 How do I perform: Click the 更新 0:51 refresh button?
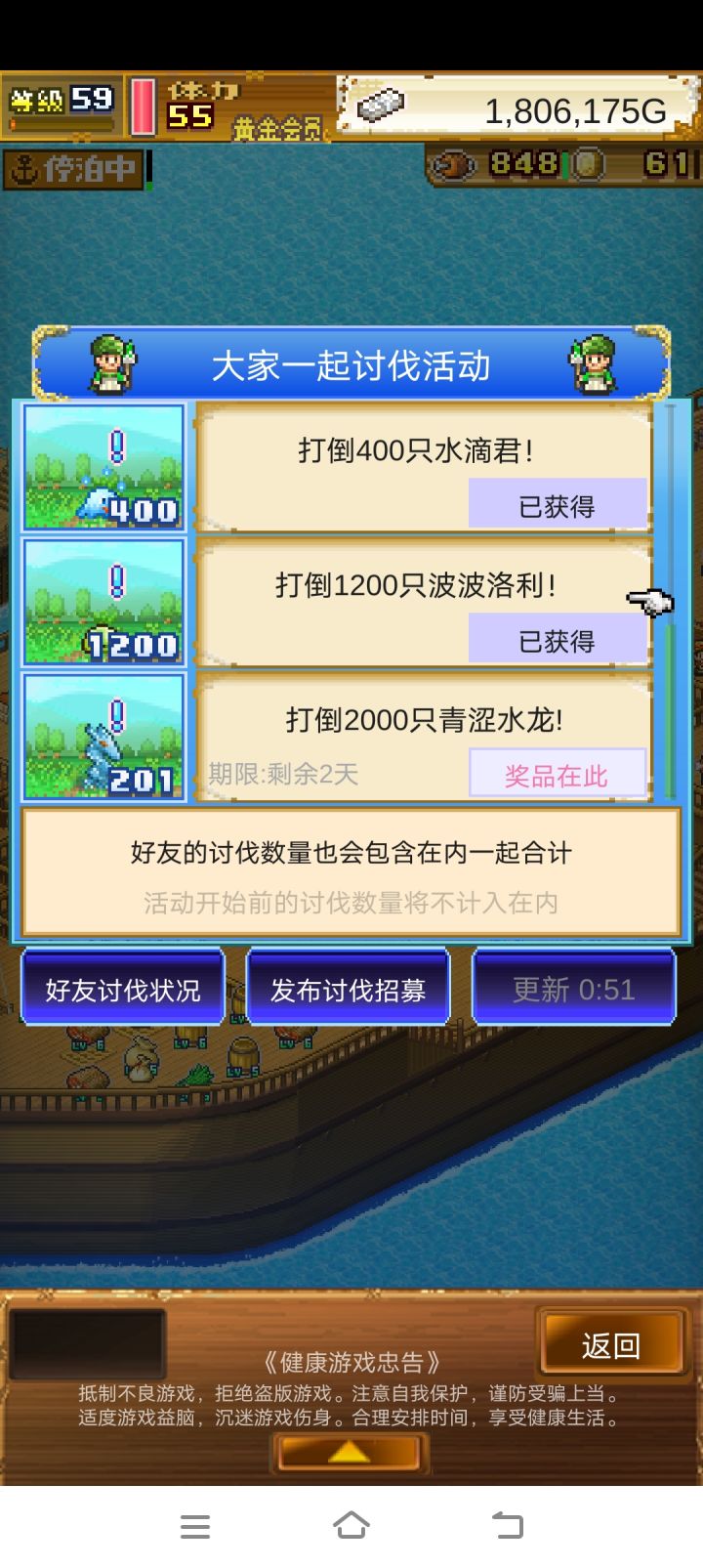573,988
